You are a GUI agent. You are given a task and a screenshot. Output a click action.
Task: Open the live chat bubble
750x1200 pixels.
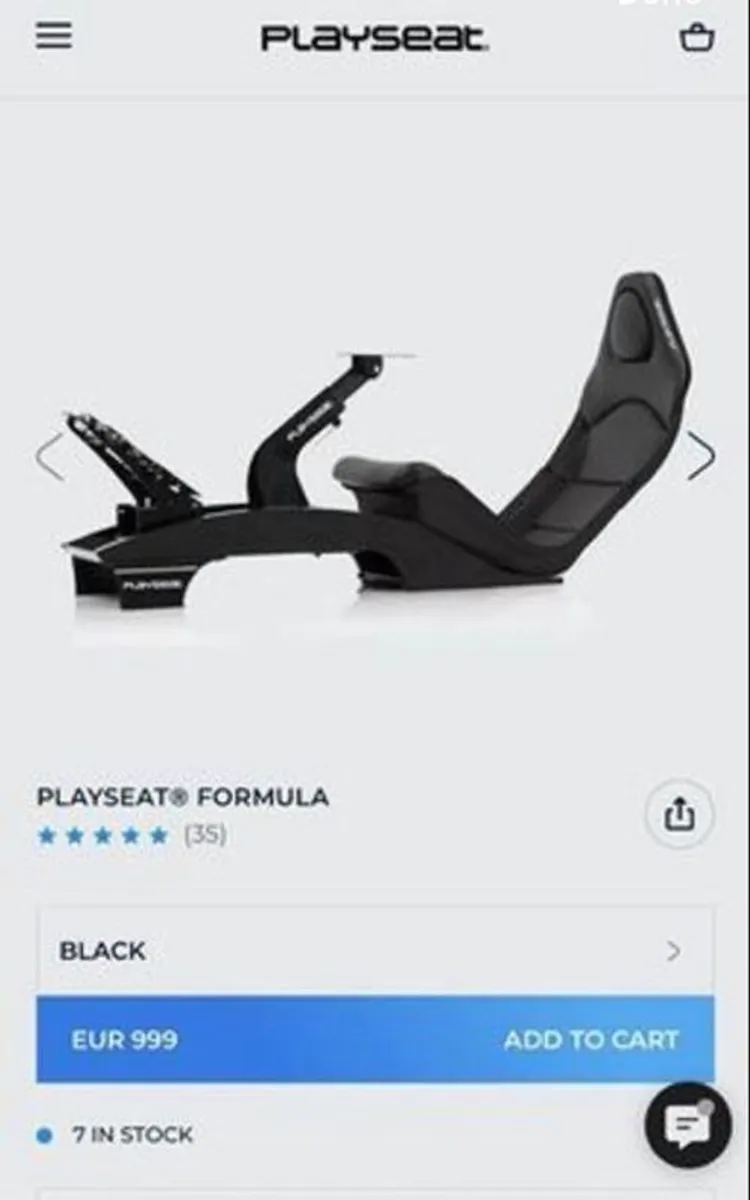pyautogui.click(x=685, y=1130)
